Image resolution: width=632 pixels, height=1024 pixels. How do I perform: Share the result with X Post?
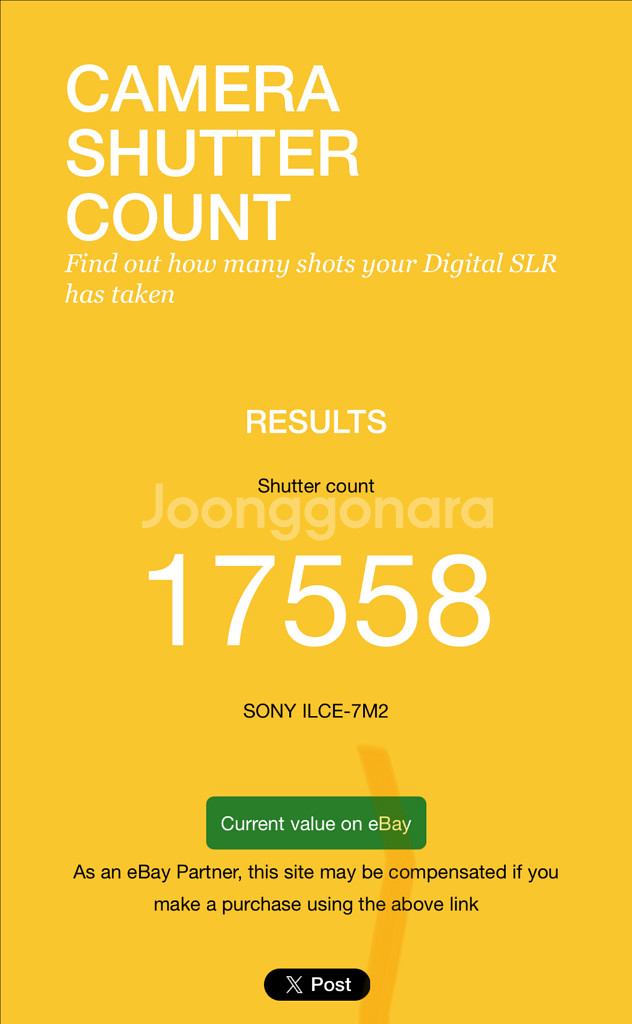316,984
